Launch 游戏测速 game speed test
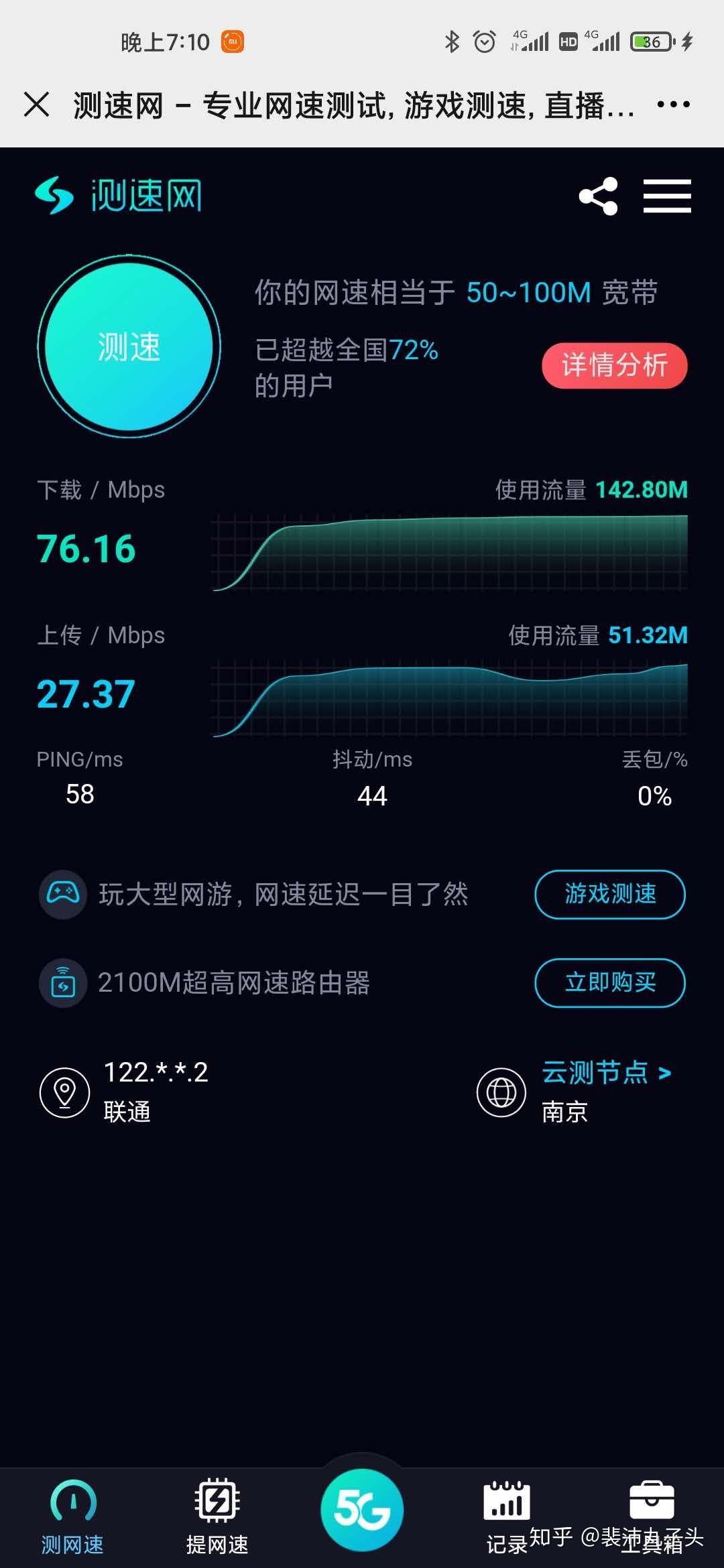Screen dimensions: 724x1568 tap(609, 893)
